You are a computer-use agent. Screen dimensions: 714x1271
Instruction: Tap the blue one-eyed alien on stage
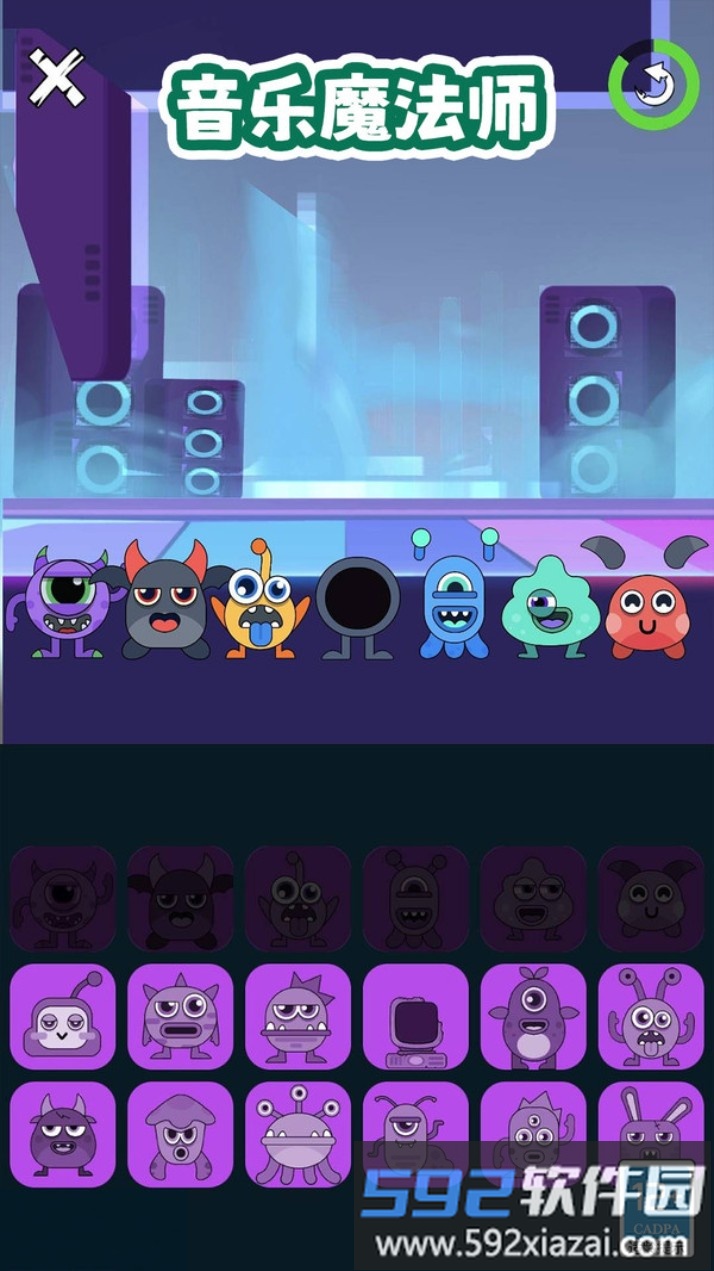[x=454, y=605]
